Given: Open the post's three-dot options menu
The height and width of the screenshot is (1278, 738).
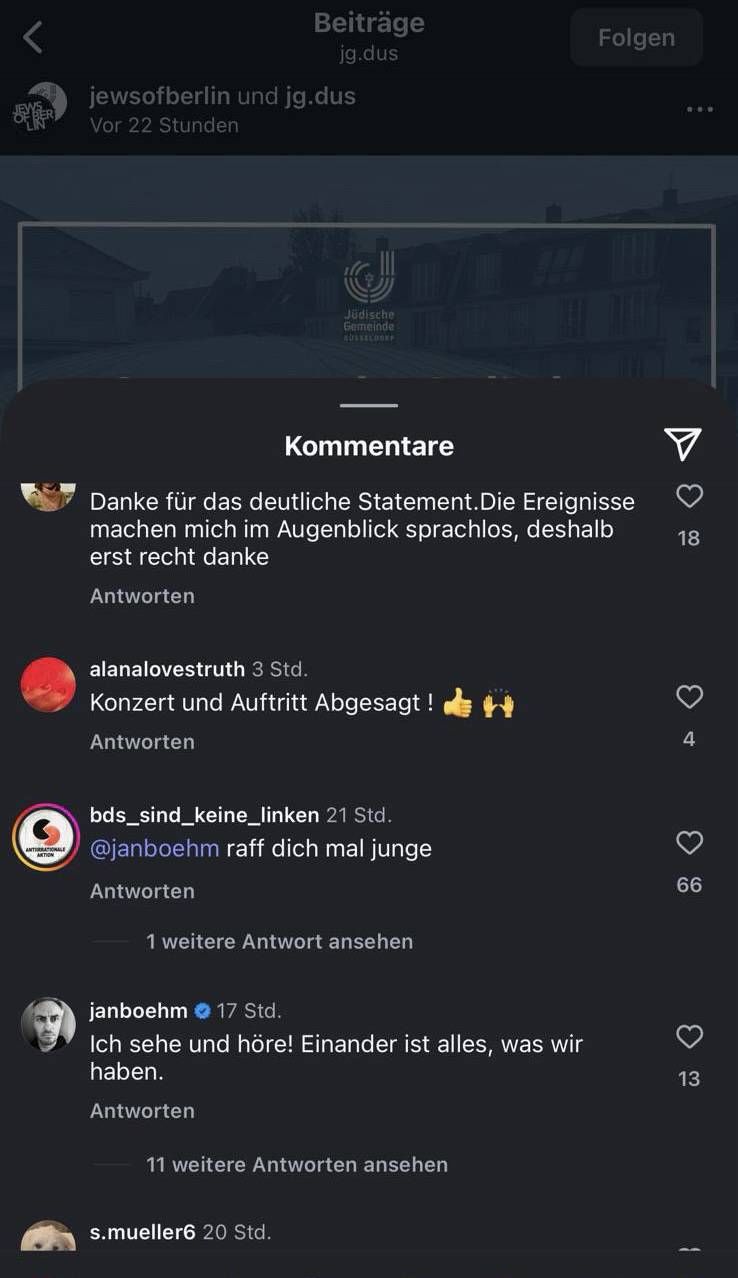Looking at the screenshot, I should click(x=699, y=109).
